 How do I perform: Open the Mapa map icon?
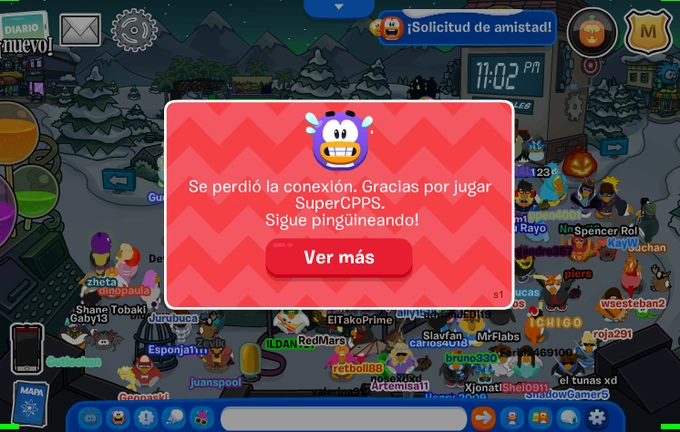pyautogui.click(x=30, y=403)
